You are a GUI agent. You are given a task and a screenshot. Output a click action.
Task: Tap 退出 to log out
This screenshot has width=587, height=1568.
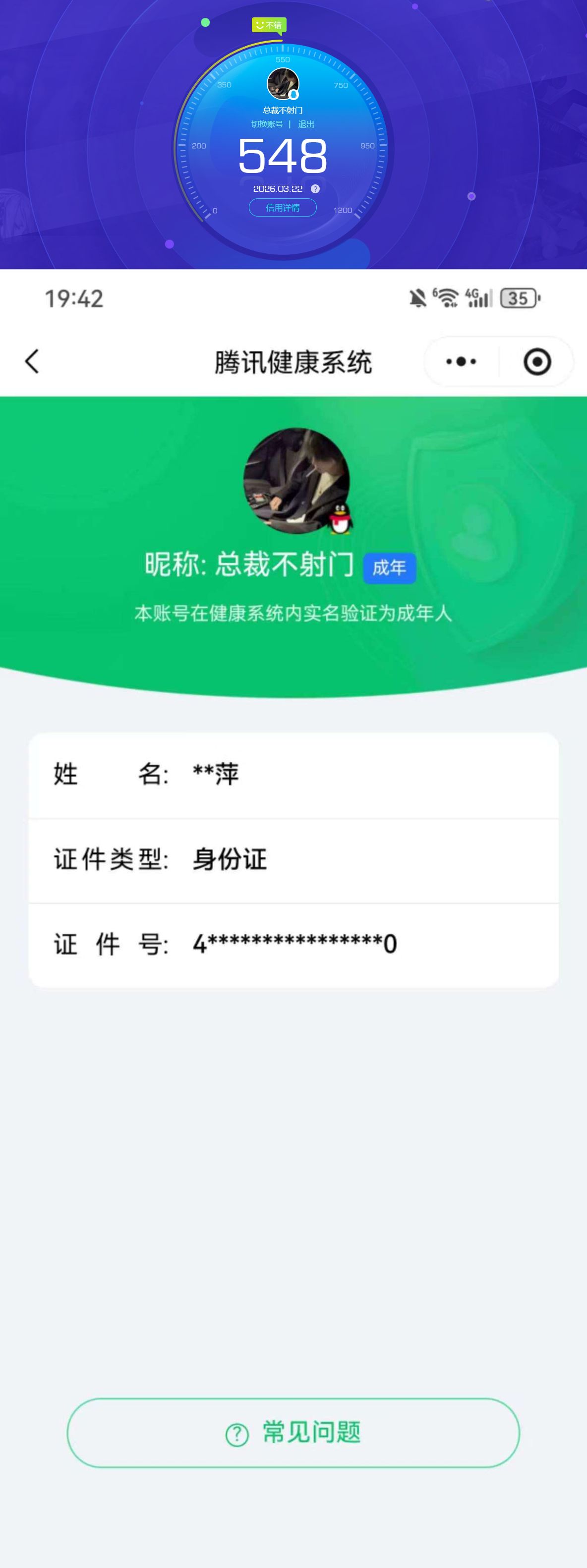306,123
